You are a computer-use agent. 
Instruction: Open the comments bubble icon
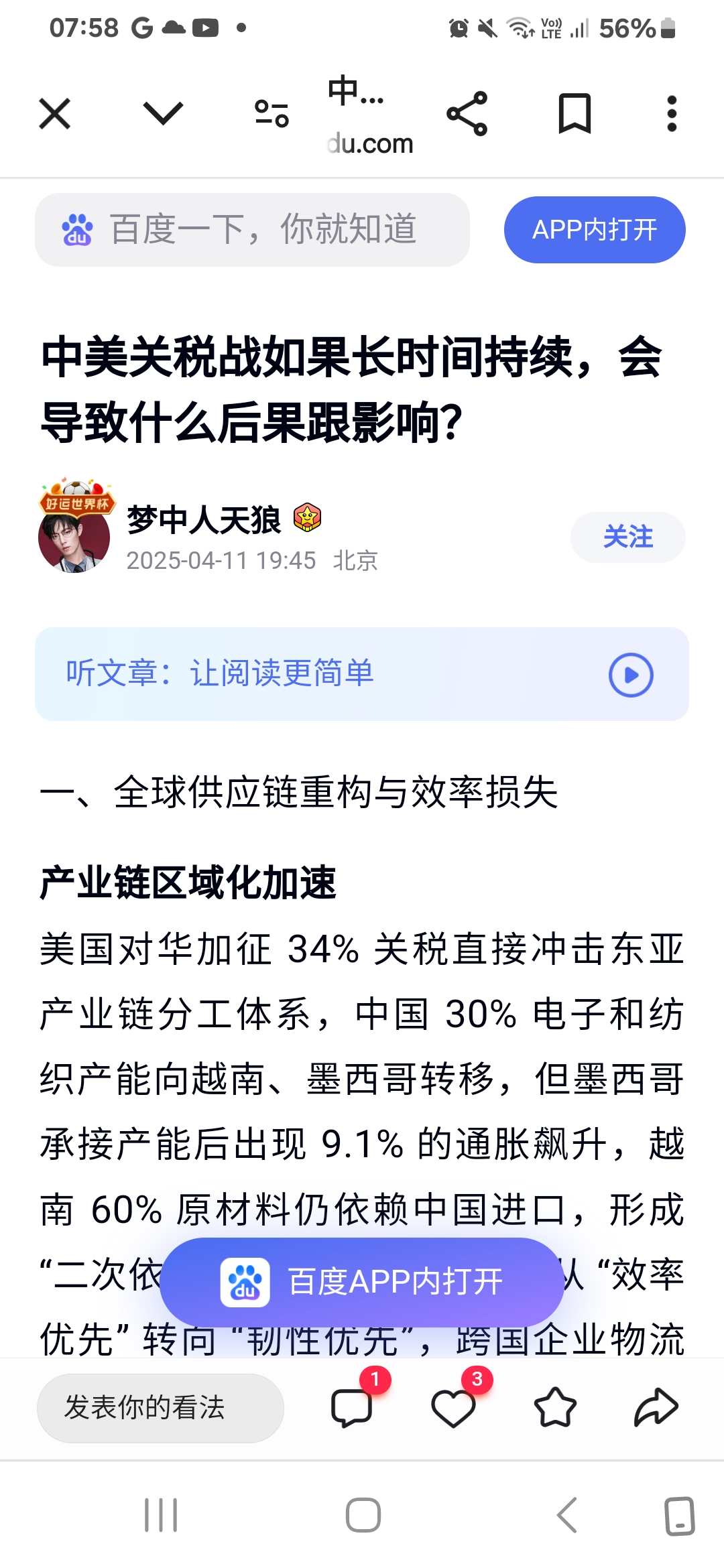[352, 1407]
